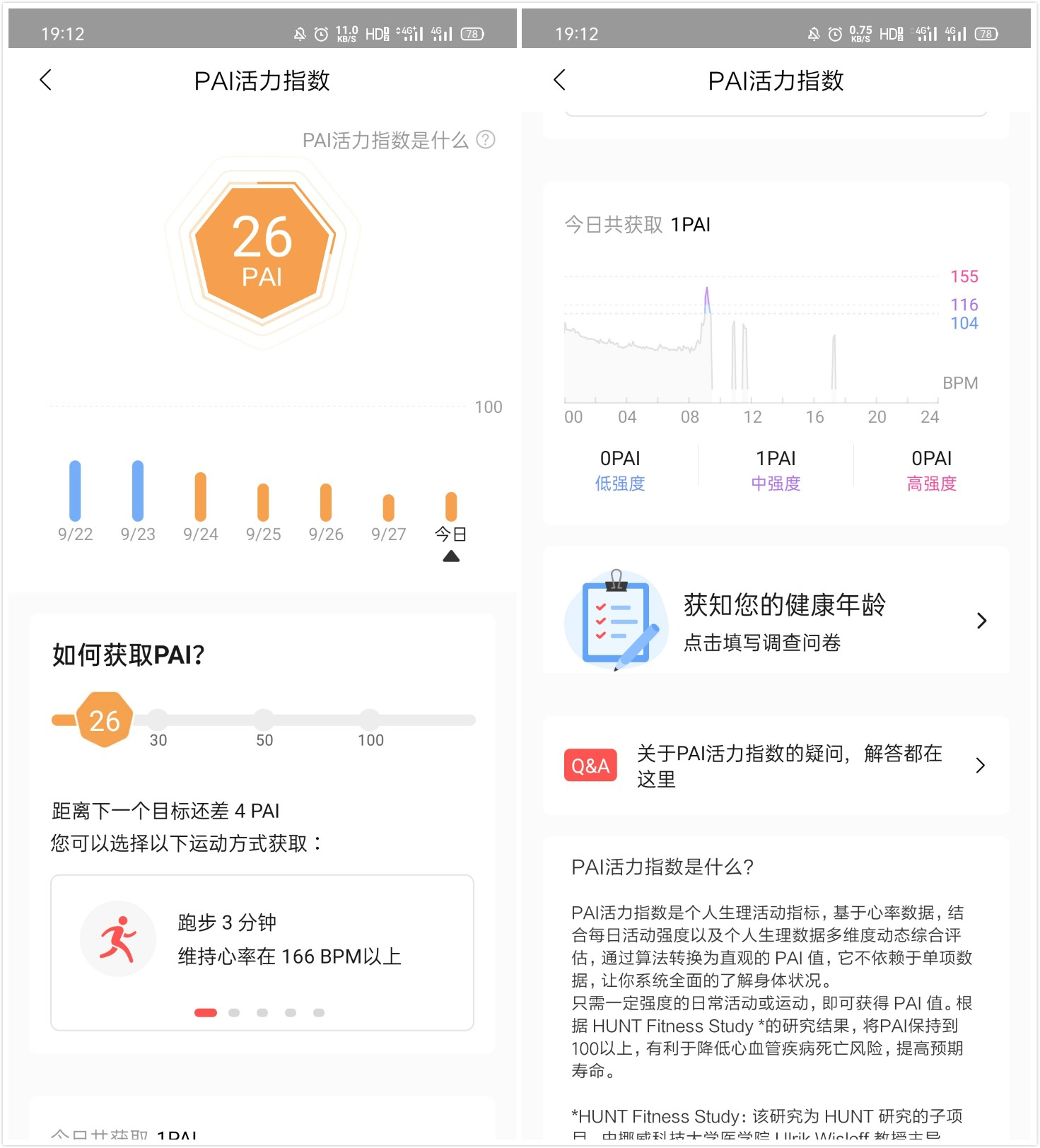Screen dimensions: 1040x1148
Task: Tap the notification mute icon in status bar
Action: (299, 33)
